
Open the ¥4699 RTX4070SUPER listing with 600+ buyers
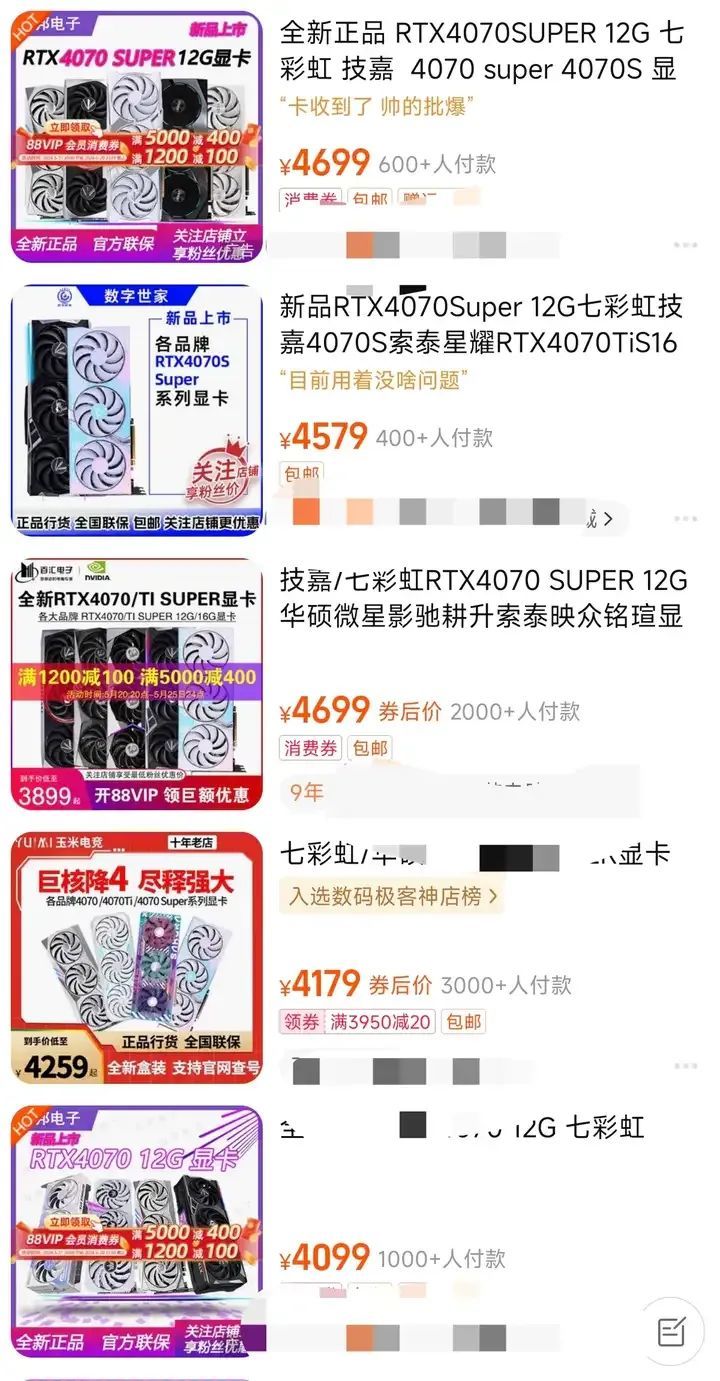tap(482, 50)
